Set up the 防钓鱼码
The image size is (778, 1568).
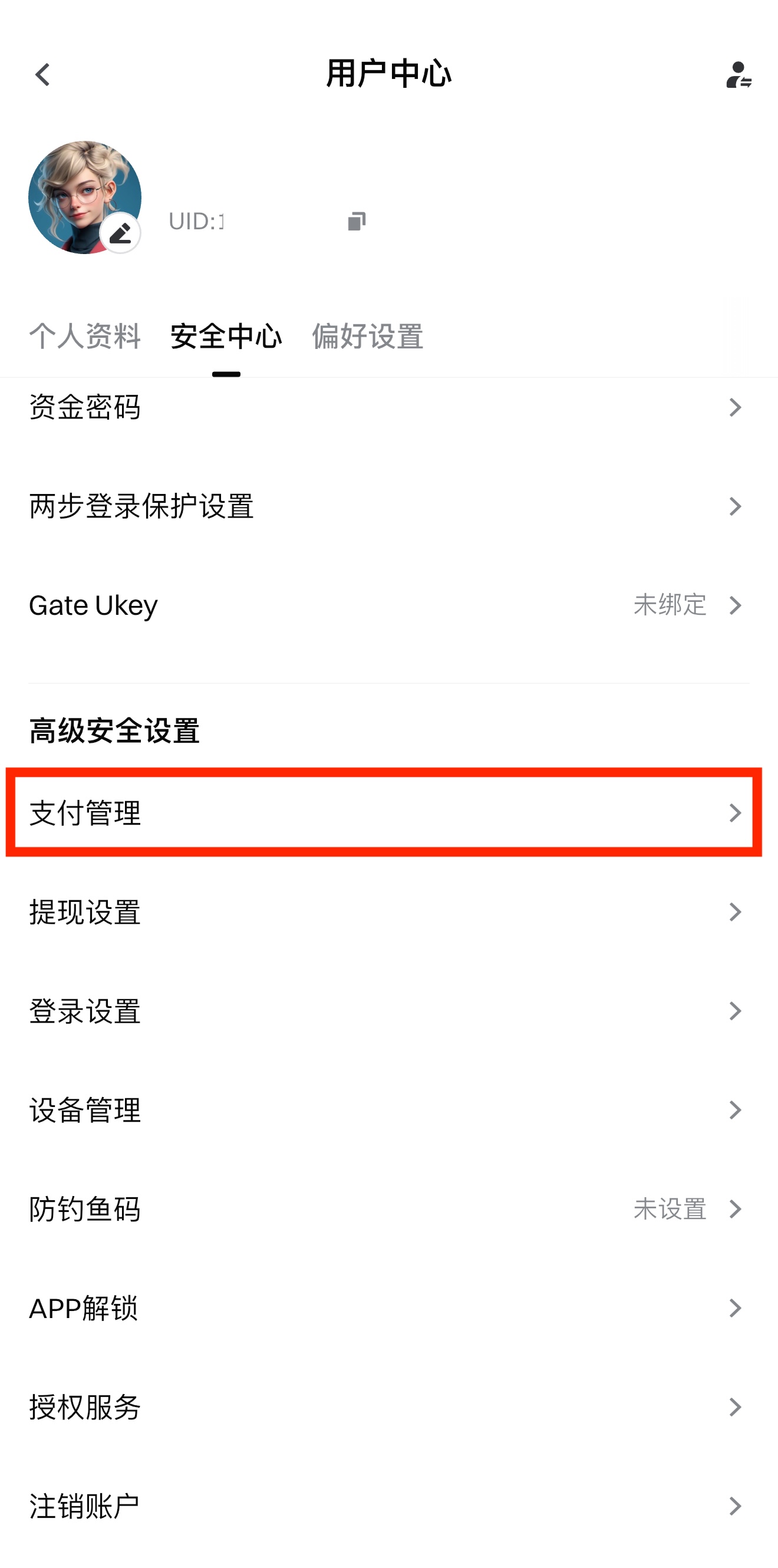(x=388, y=1209)
